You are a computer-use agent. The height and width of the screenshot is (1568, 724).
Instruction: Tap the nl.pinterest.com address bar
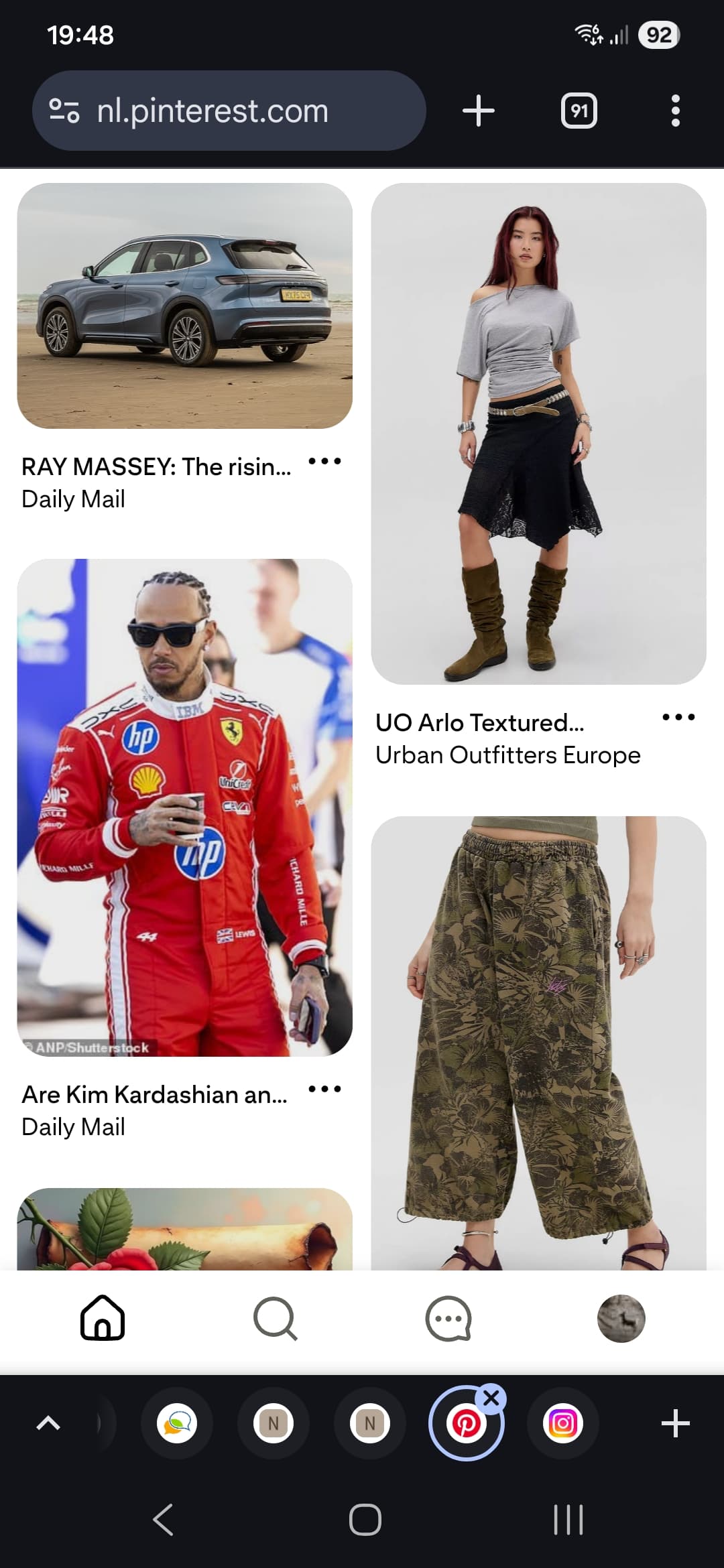coord(228,111)
